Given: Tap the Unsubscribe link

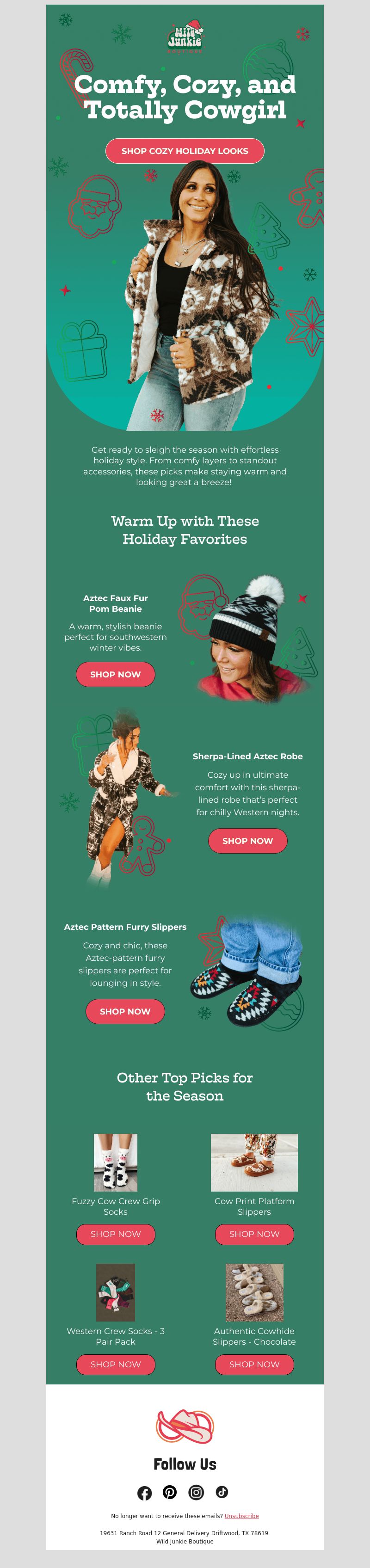Looking at the screenshot, I should 241,1516.
